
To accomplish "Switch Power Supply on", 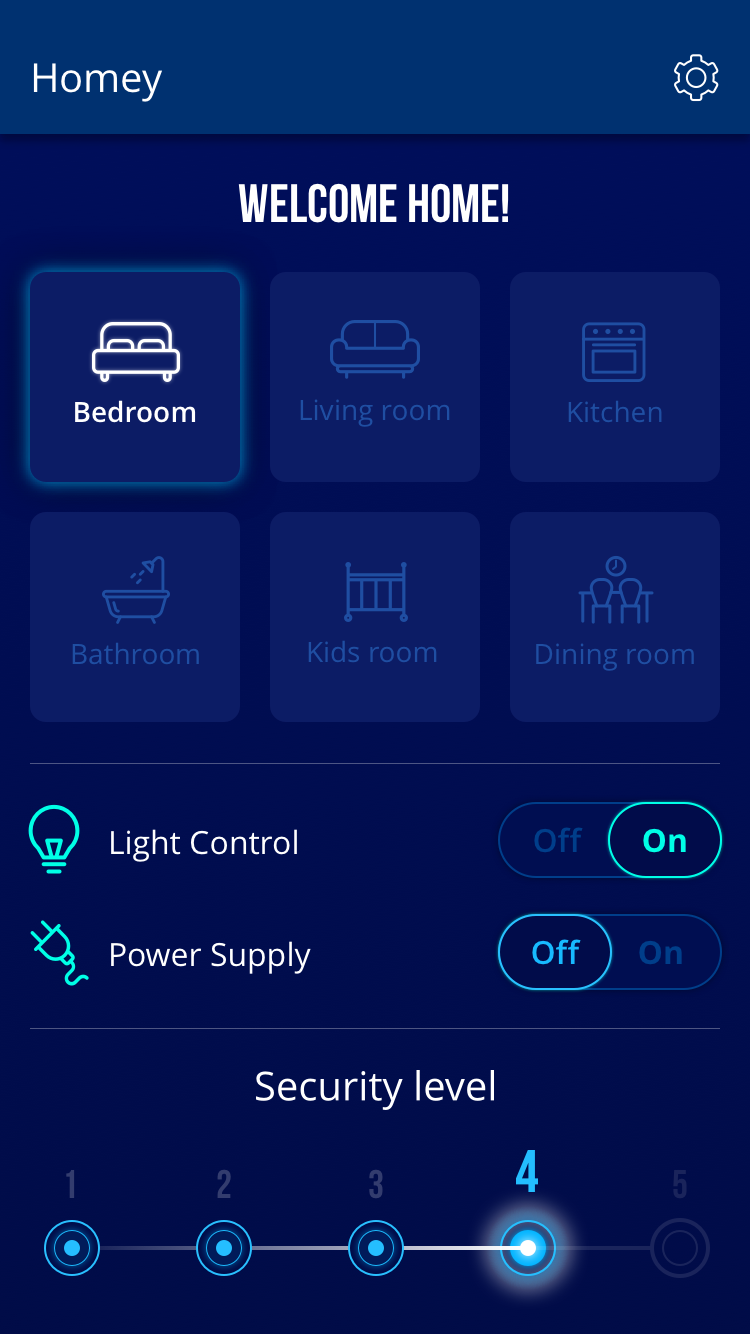I will click(662, 953).
